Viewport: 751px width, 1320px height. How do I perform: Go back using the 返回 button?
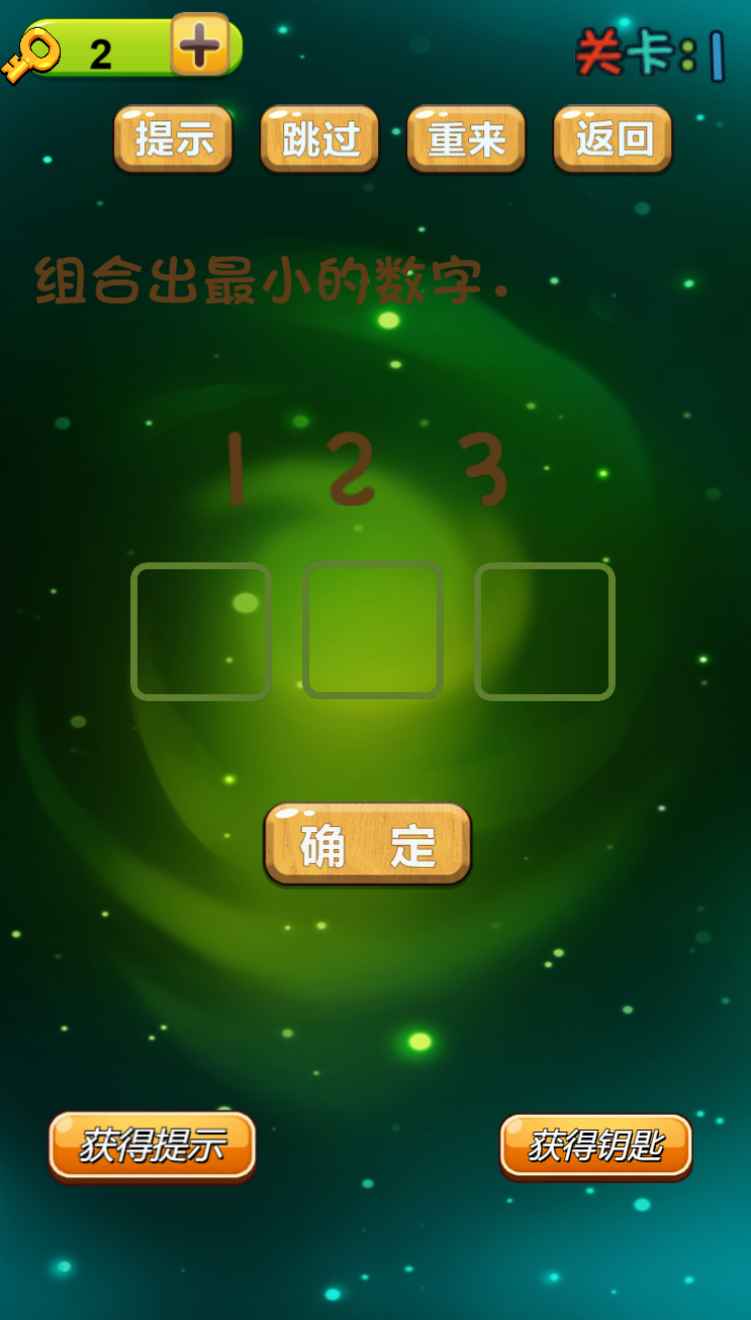coord(612,138)
